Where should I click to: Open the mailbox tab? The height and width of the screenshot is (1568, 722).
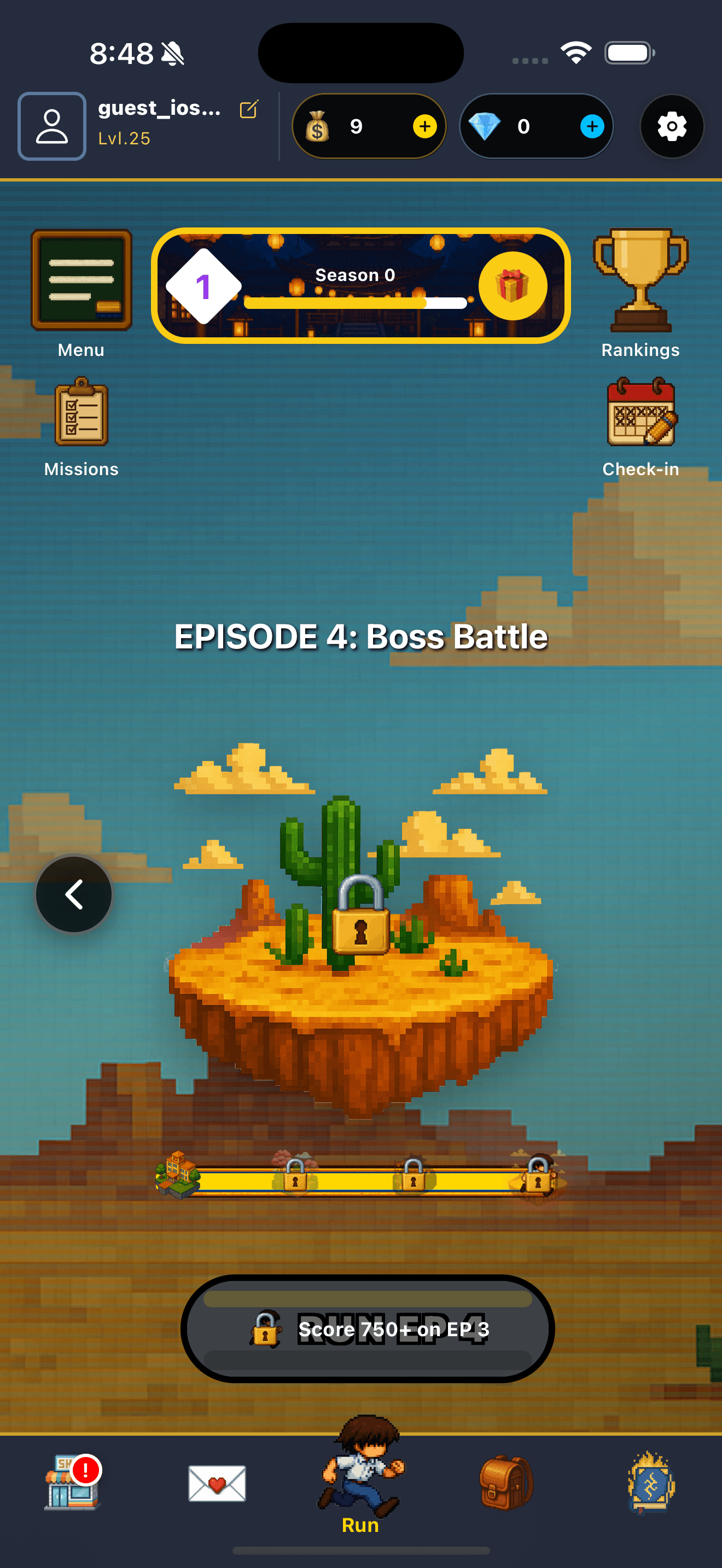click(217, 1483)
